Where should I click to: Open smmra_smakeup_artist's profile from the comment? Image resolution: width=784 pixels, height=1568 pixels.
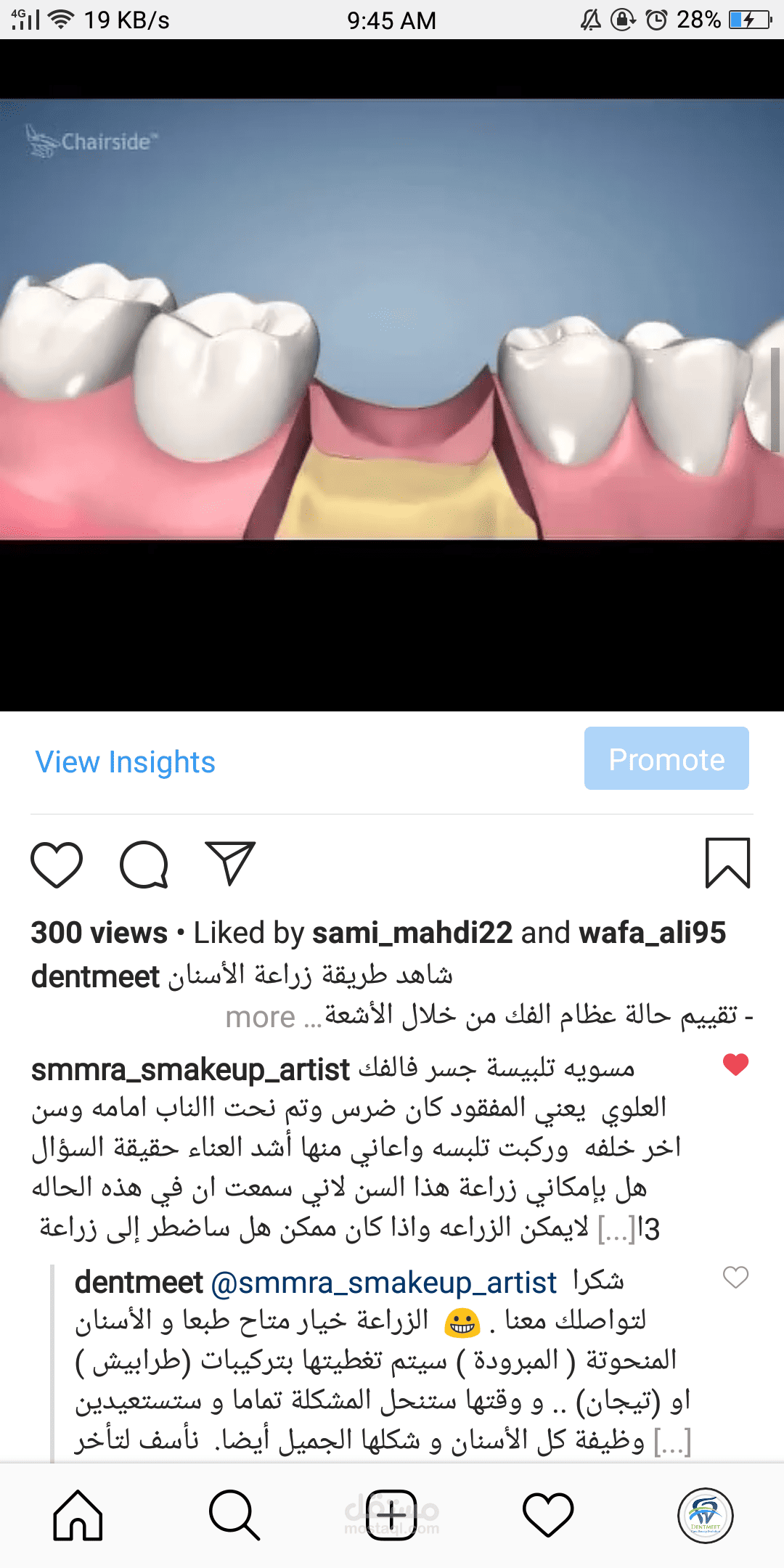tap(190, 1070)
